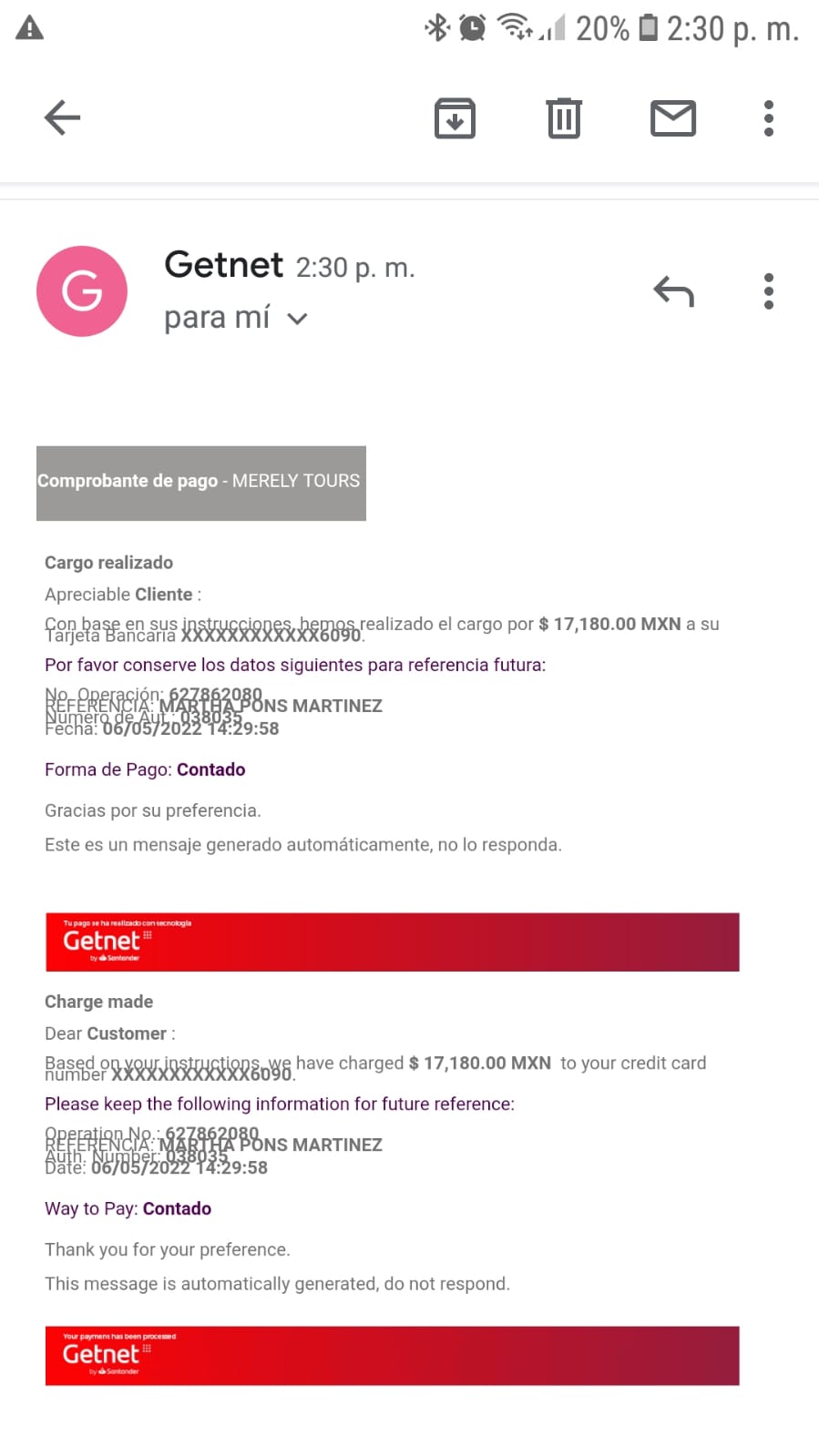
Task: Open the top app bar overflow menu
Action: click(x=769, y=118)
